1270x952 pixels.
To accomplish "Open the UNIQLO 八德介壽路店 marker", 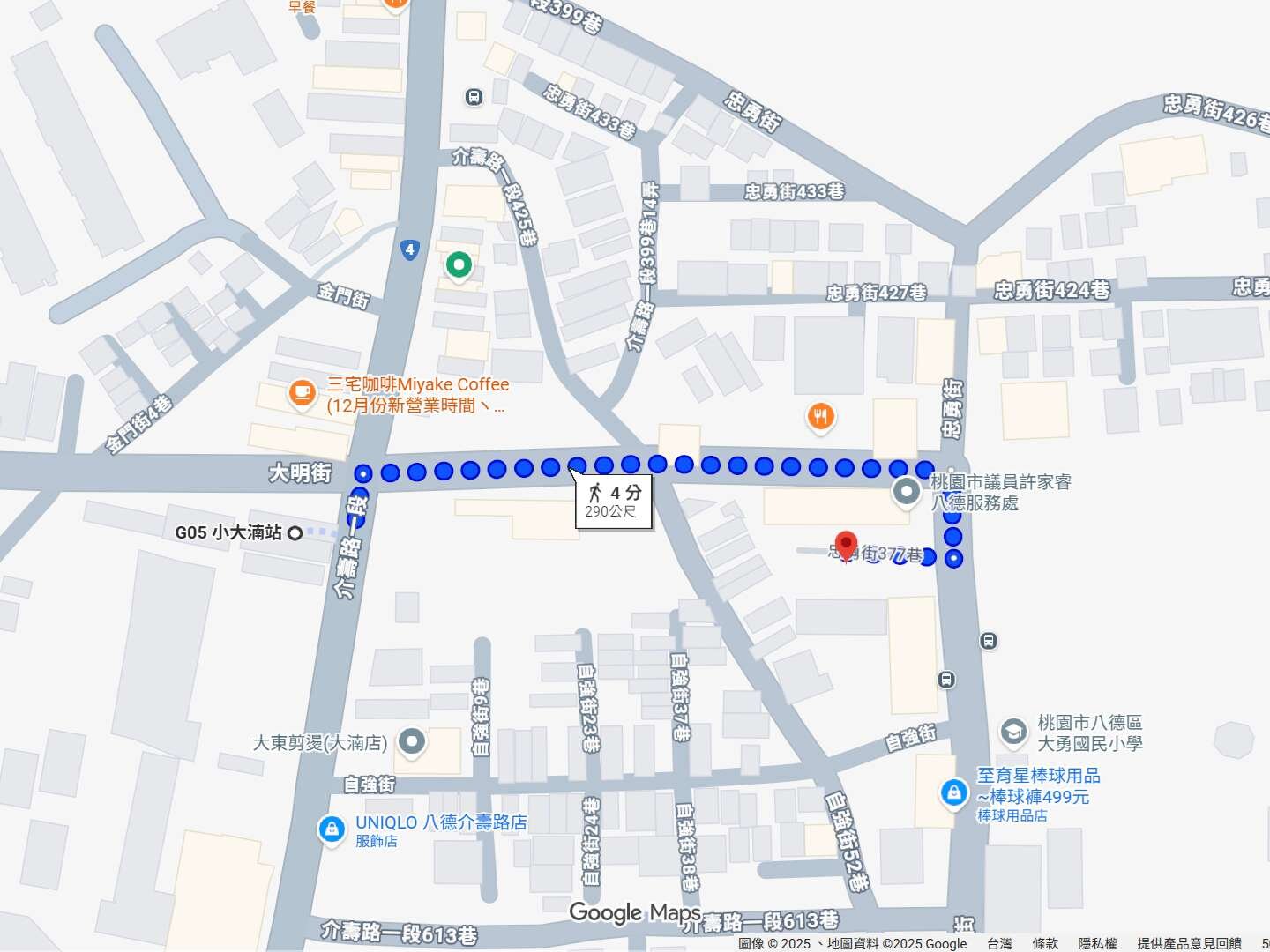I will point(331,829).
